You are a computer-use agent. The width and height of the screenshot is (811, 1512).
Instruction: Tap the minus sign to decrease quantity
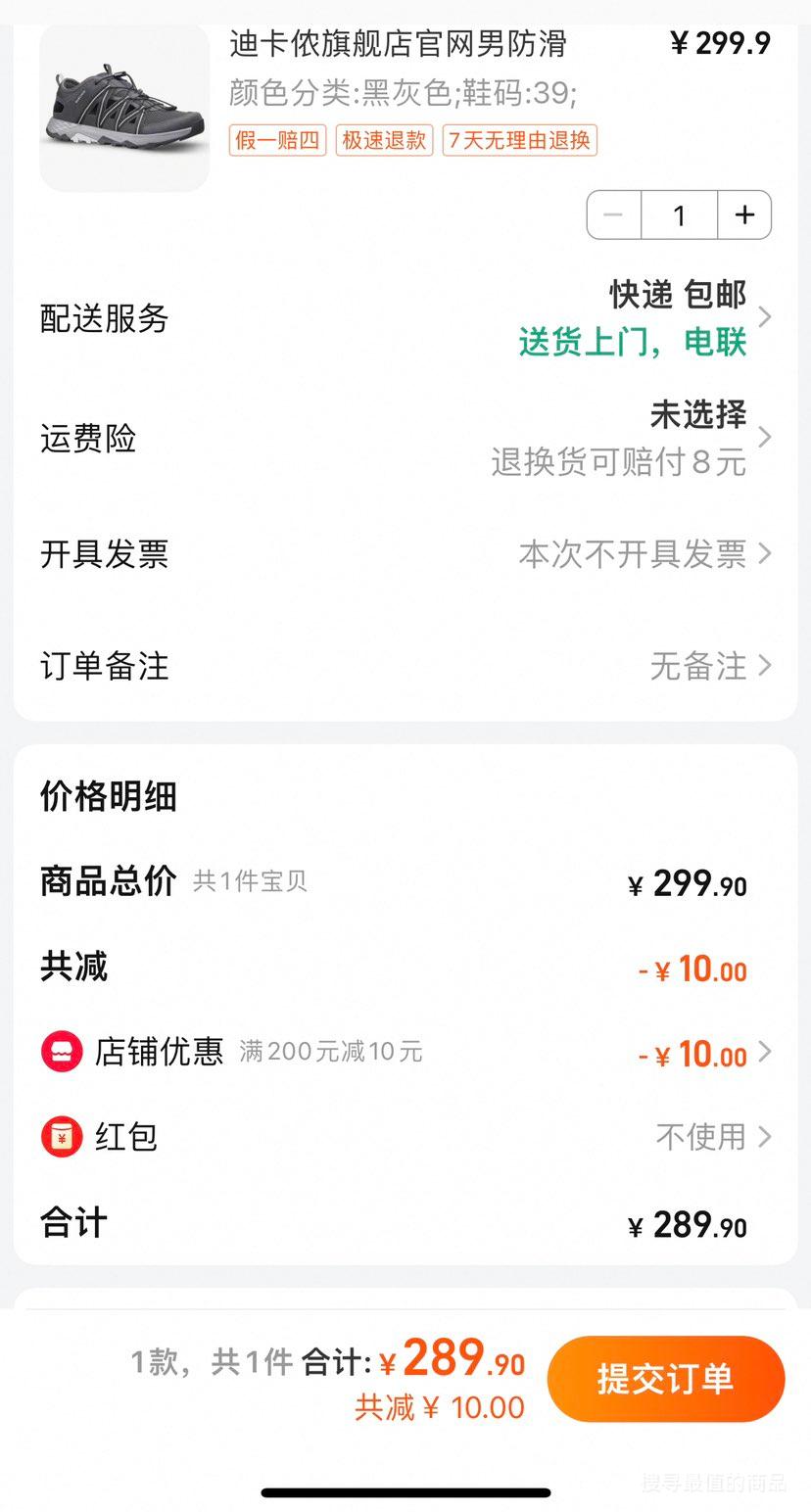click(613, 214)
